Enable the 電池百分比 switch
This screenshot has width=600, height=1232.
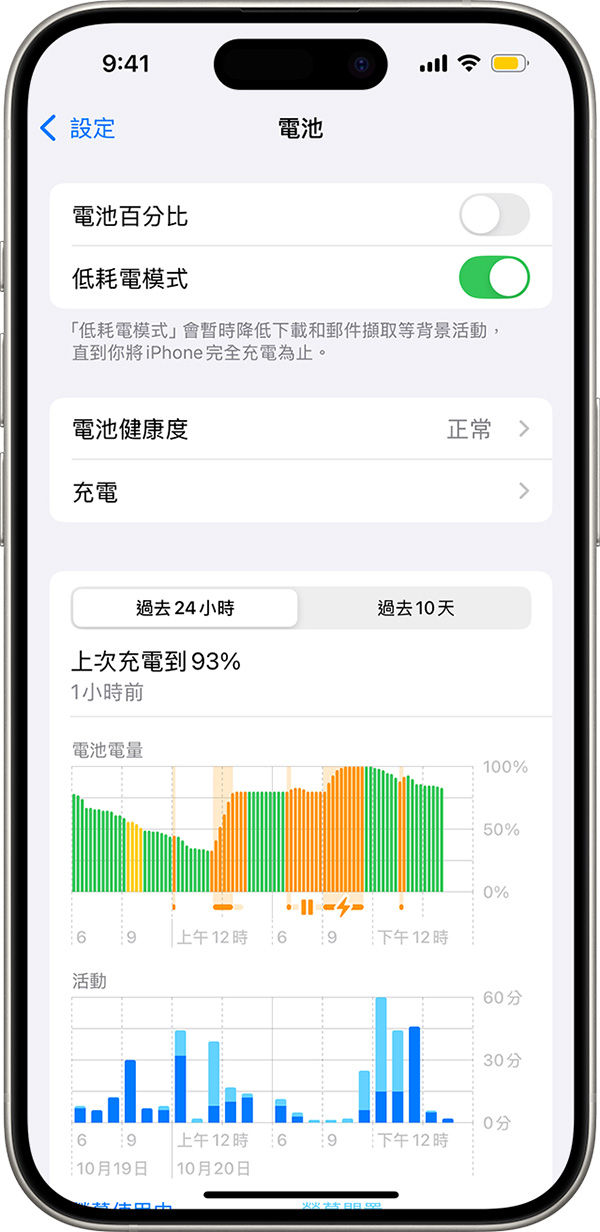coord(493,215)
